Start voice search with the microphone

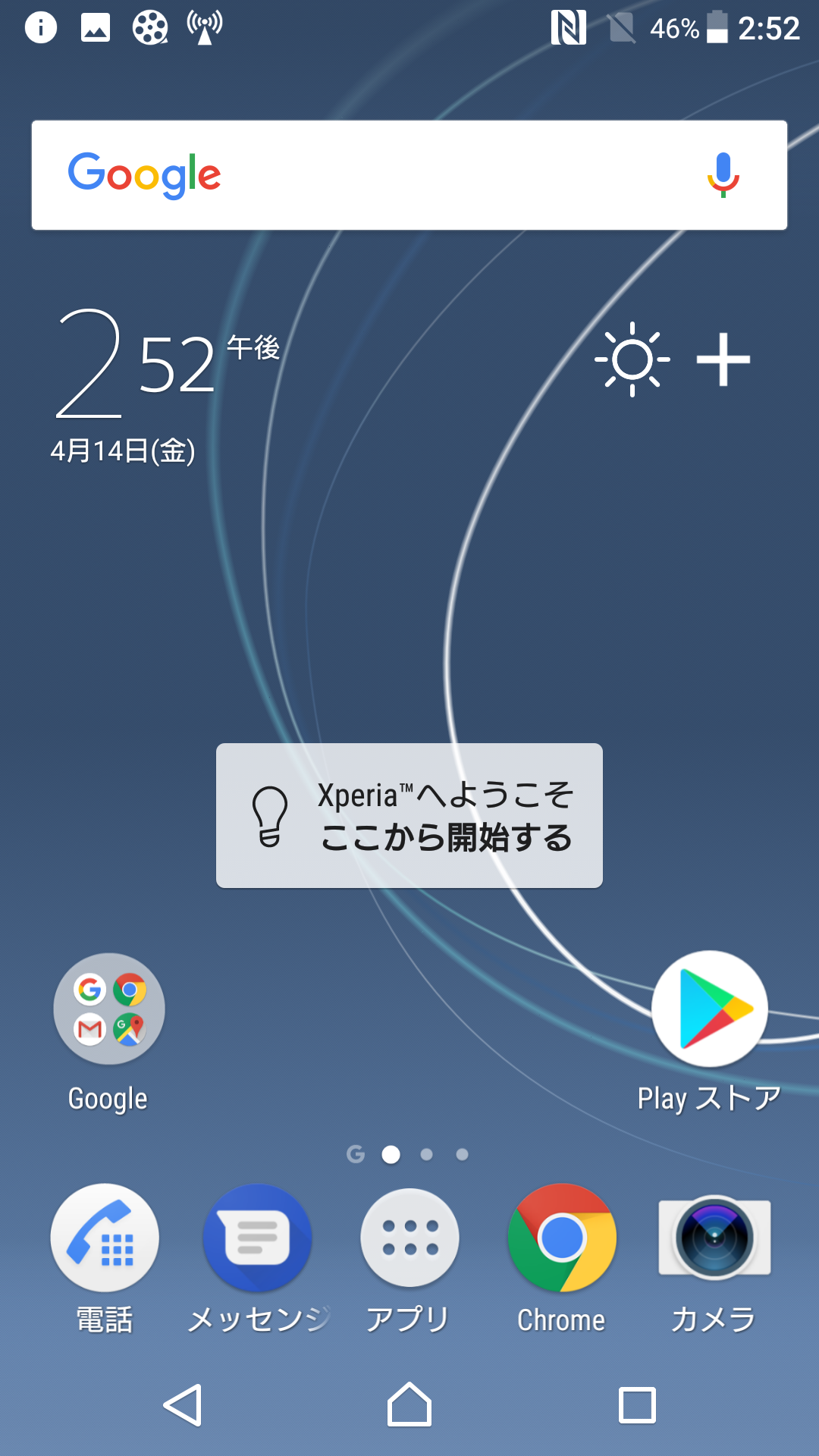(x=723, y=175)
